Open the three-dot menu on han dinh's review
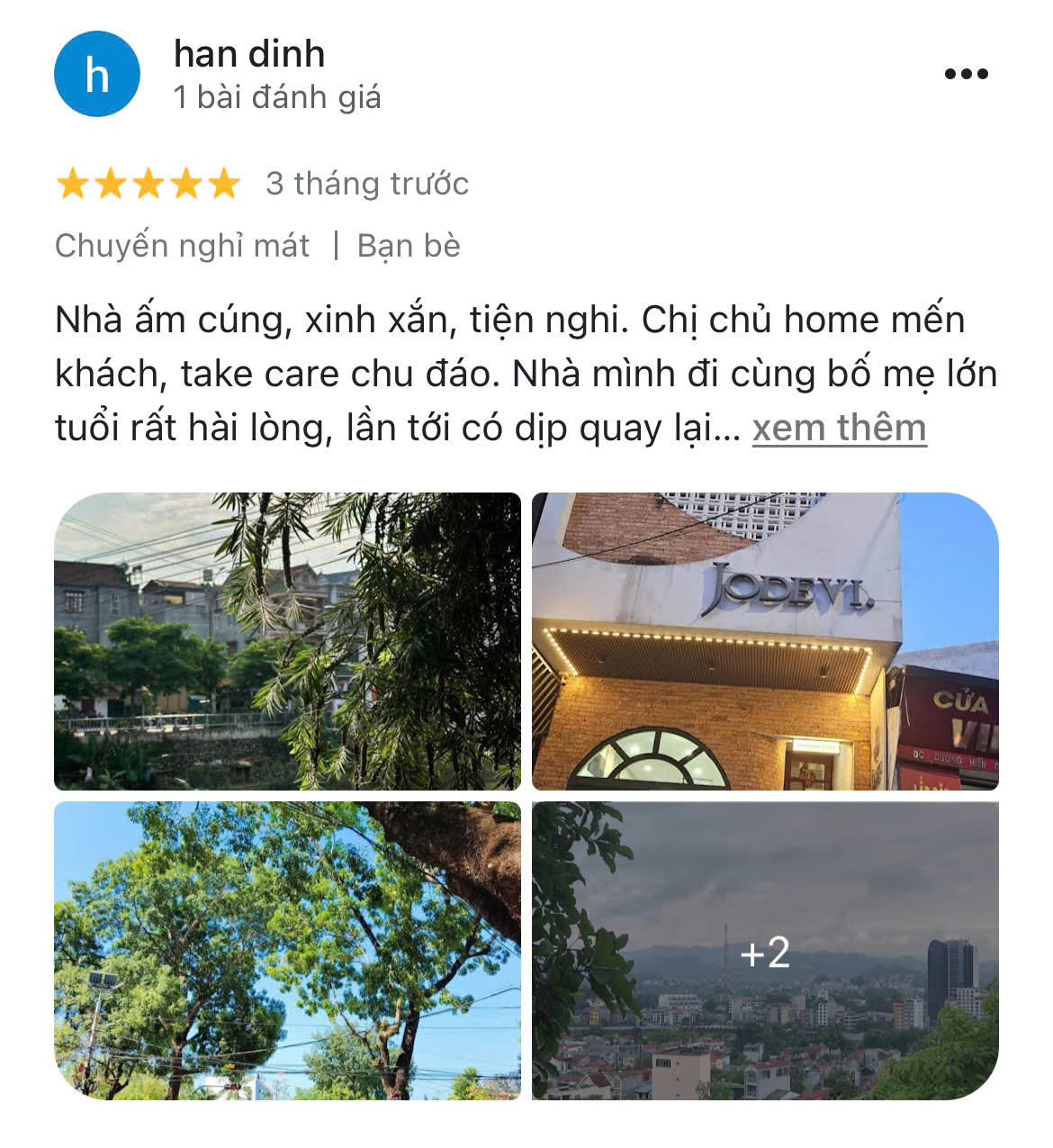The width and height of the screenshot is (1053, 1148). [x=966, y=74]
